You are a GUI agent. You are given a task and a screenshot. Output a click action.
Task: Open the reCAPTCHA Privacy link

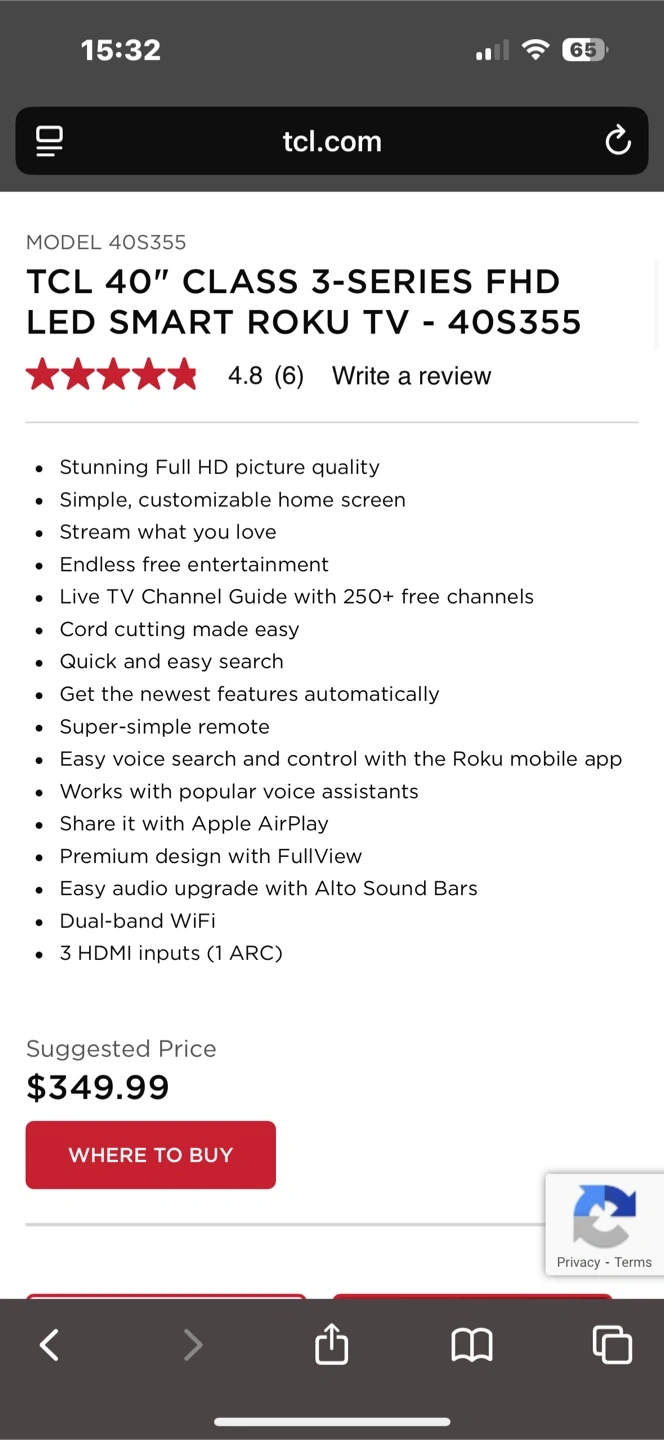578,1262
